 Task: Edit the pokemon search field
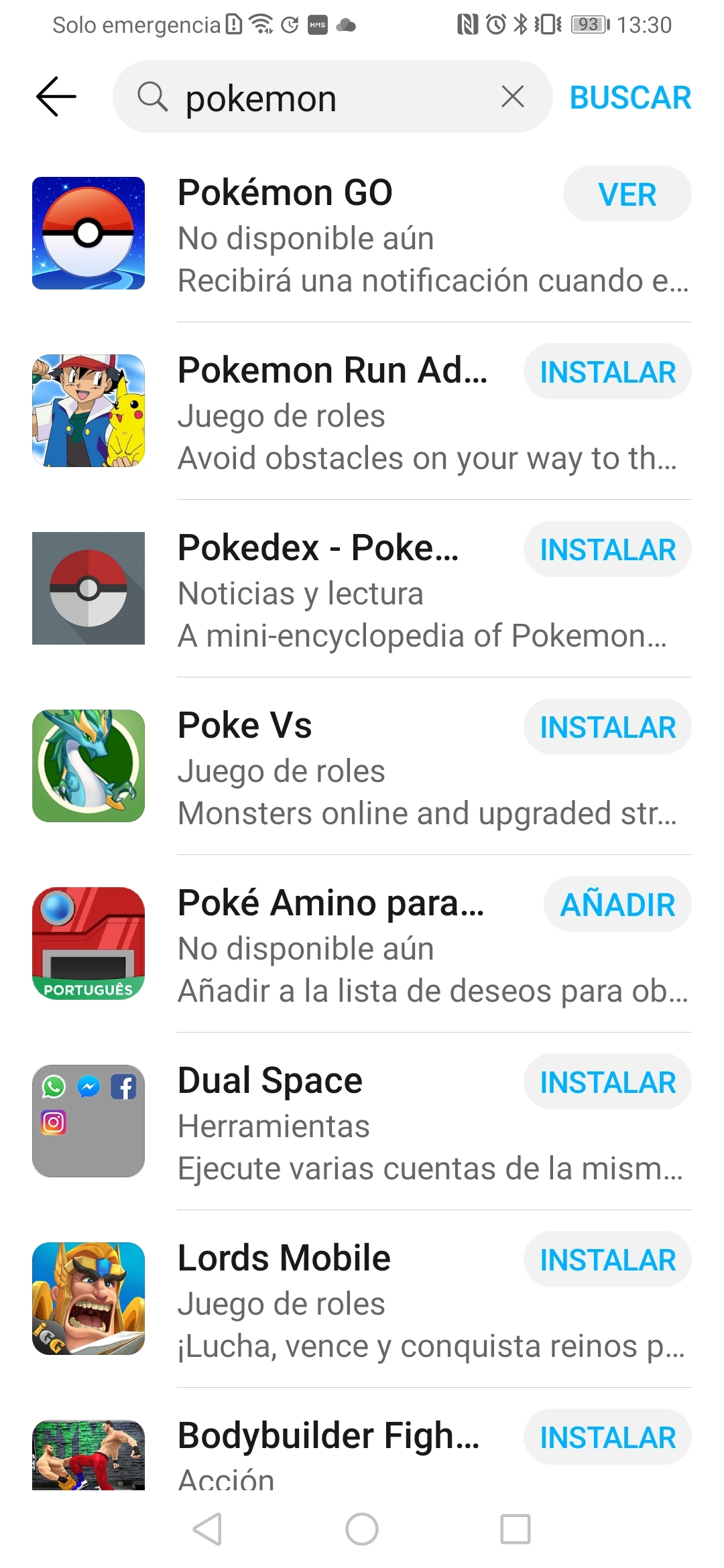pos(335,98)
